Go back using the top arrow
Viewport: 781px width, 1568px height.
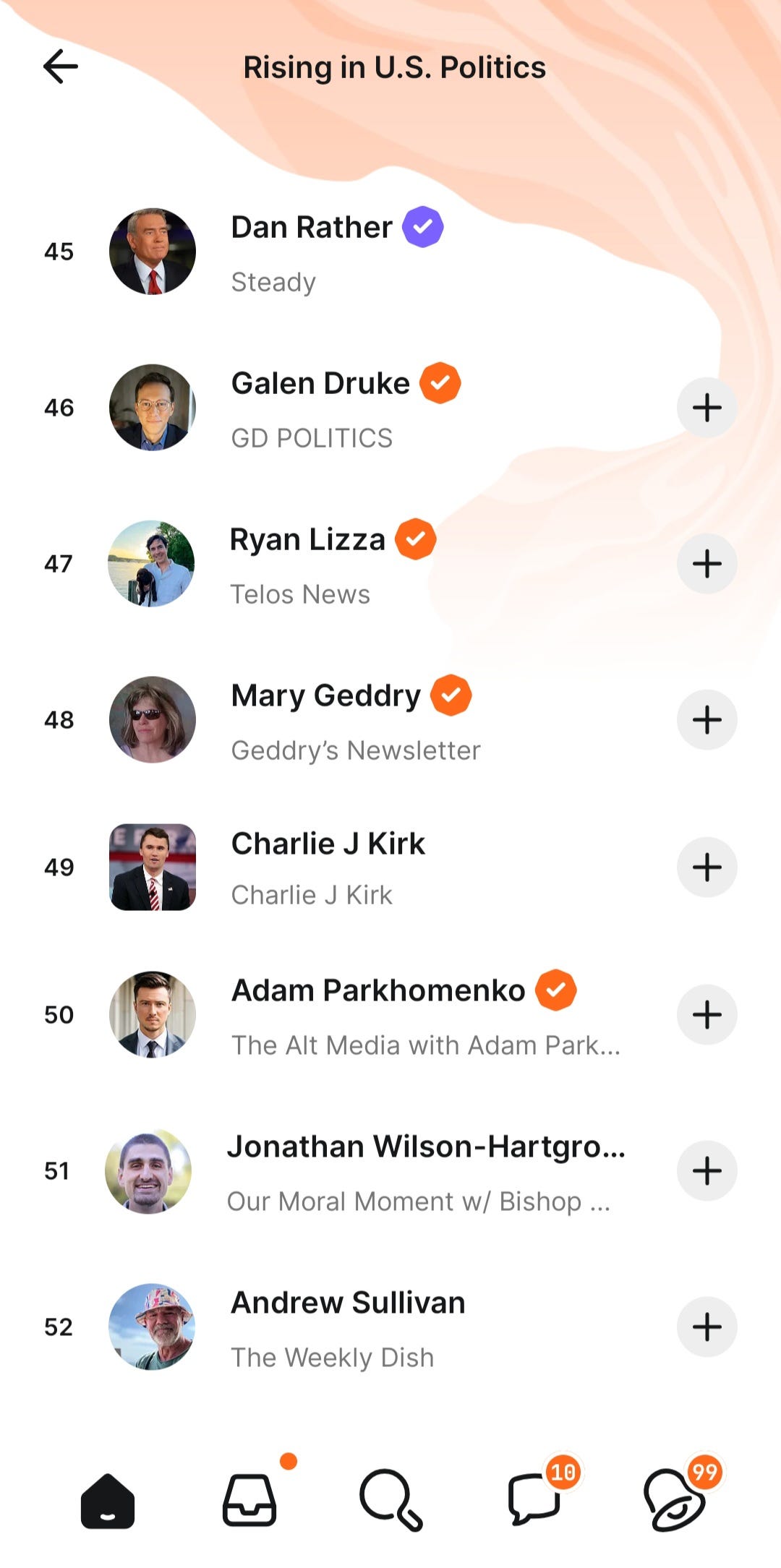pyautogui.click(x=61, y=67)
